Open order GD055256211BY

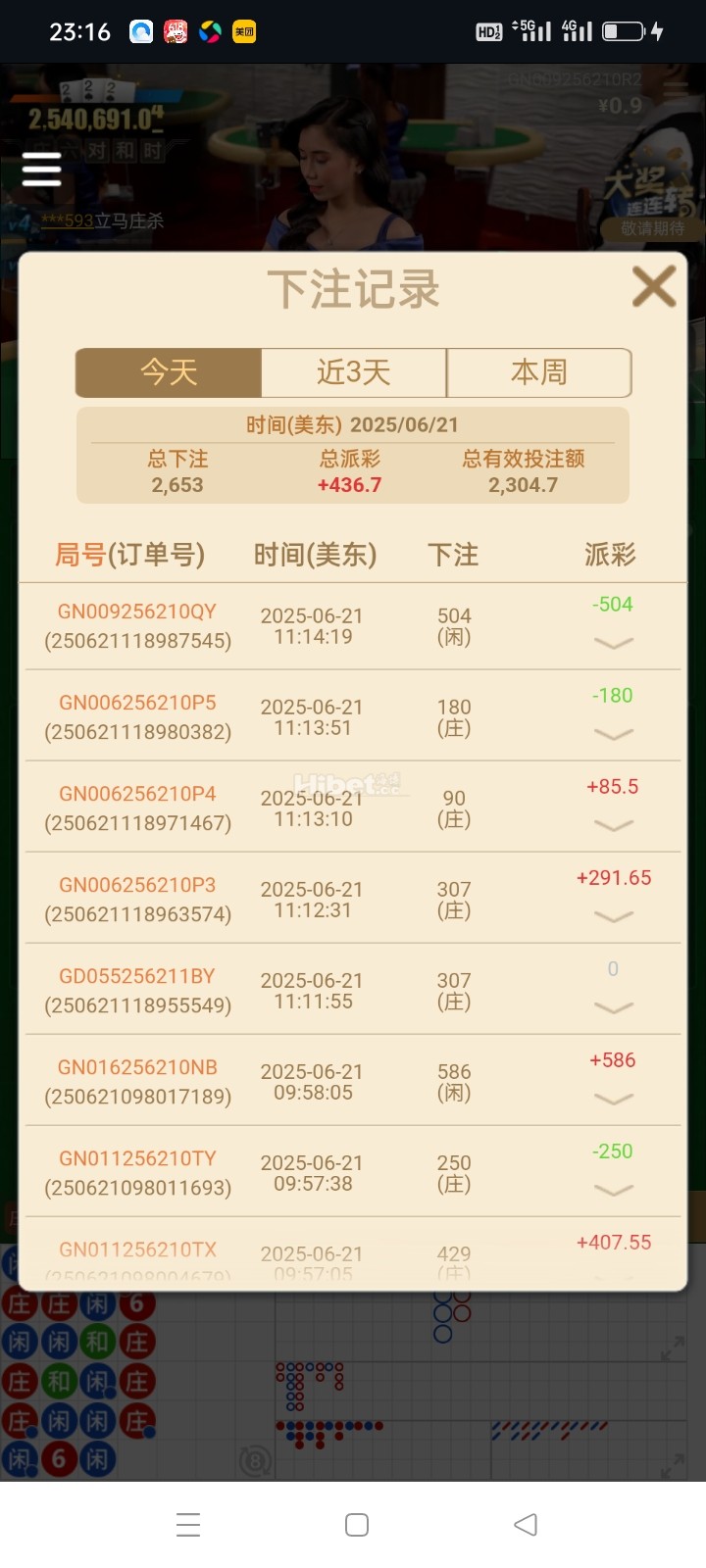coord(135,975)
